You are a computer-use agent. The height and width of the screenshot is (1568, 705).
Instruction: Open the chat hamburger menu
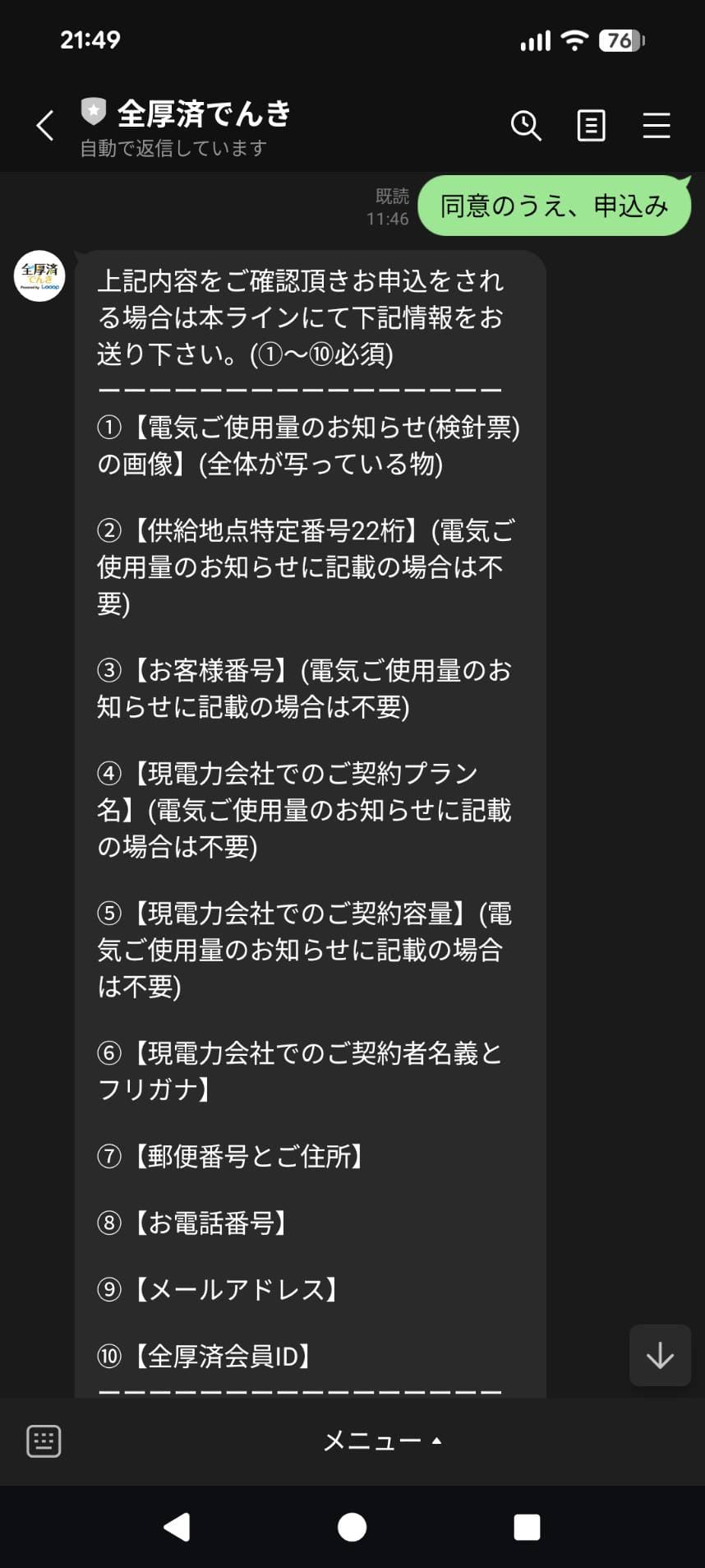point(656,126)
